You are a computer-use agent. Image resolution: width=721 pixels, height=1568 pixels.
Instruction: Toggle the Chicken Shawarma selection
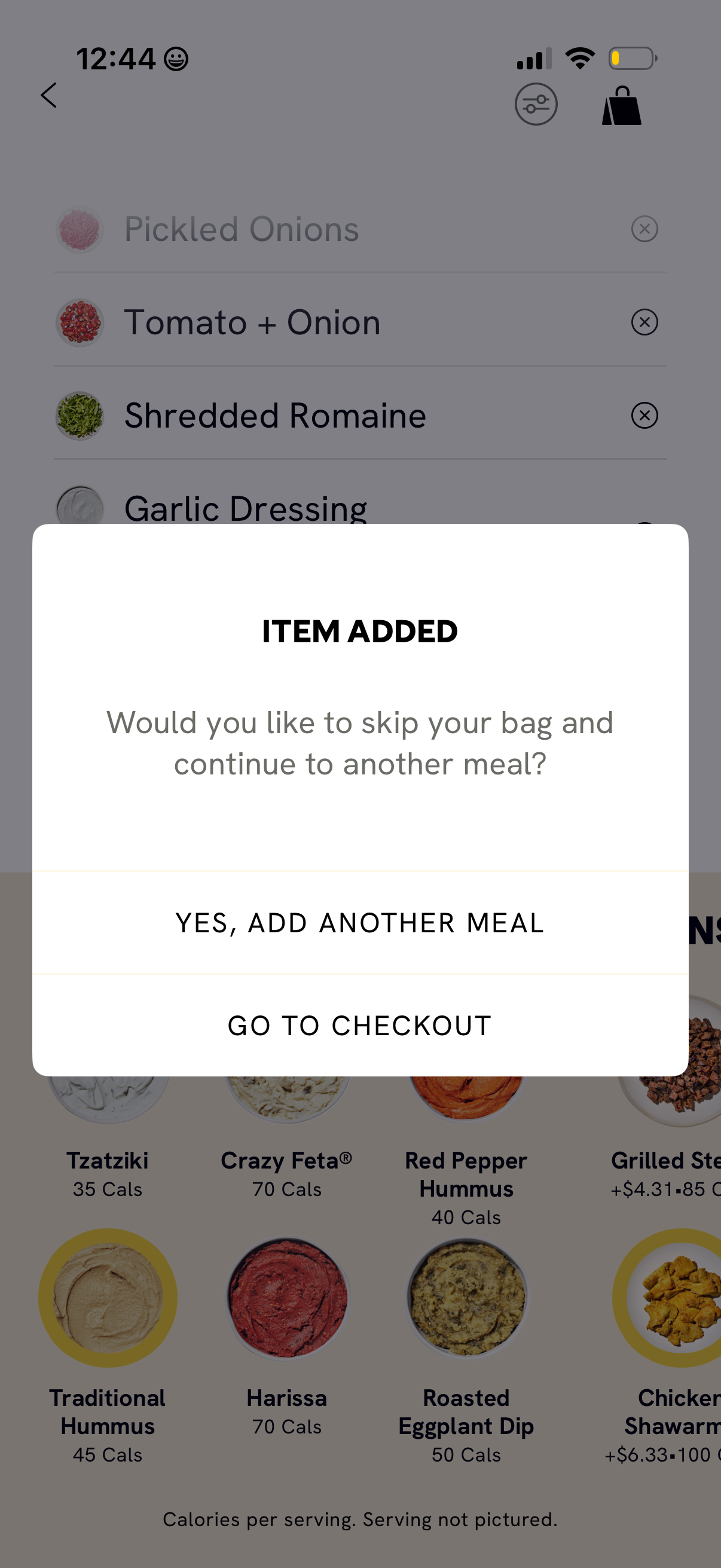tap(676, 1298)
